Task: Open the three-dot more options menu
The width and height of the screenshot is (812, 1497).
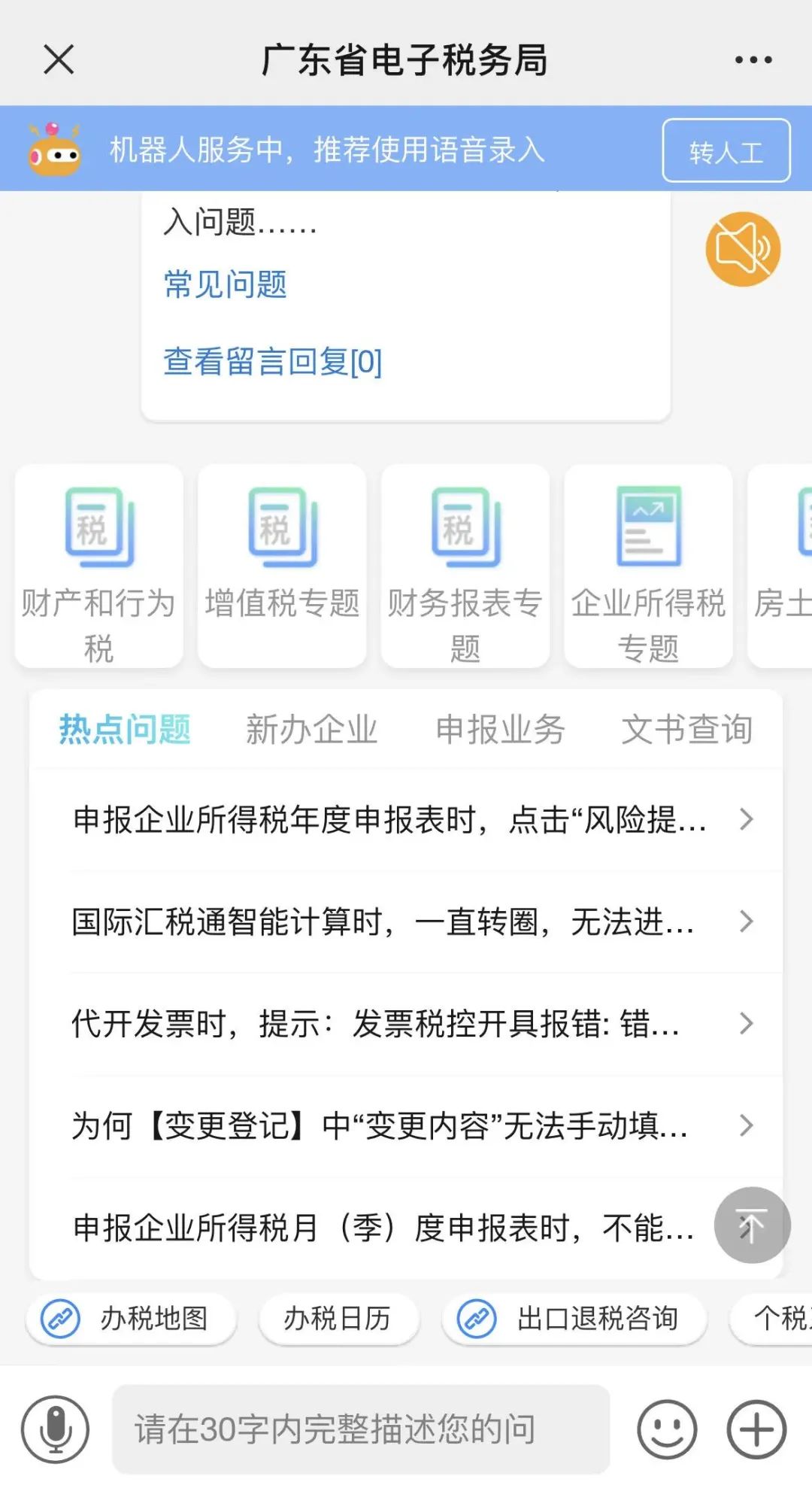Action: [x=753, y=60]
